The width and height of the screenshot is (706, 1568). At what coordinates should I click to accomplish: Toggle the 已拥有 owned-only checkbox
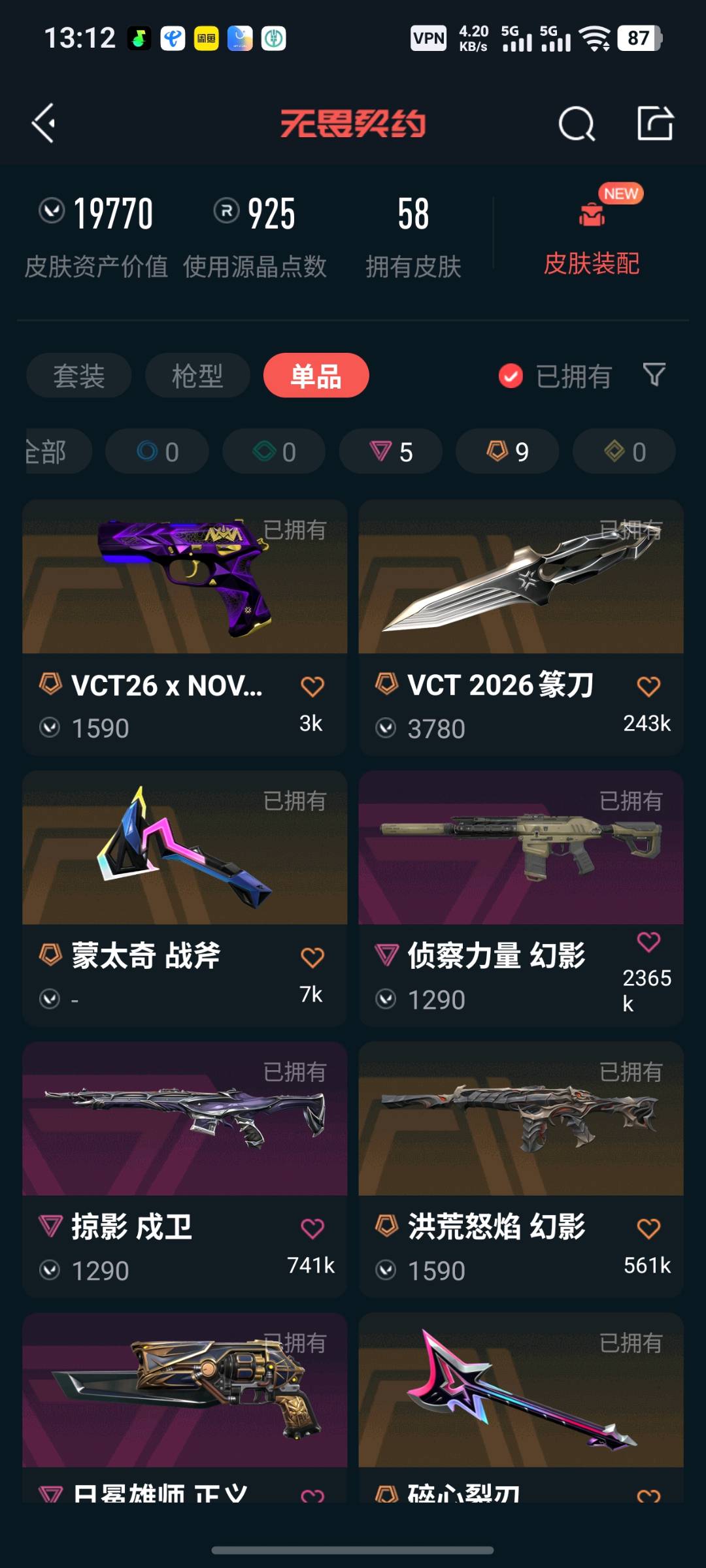pyautogui.click(x=511, y=376)
